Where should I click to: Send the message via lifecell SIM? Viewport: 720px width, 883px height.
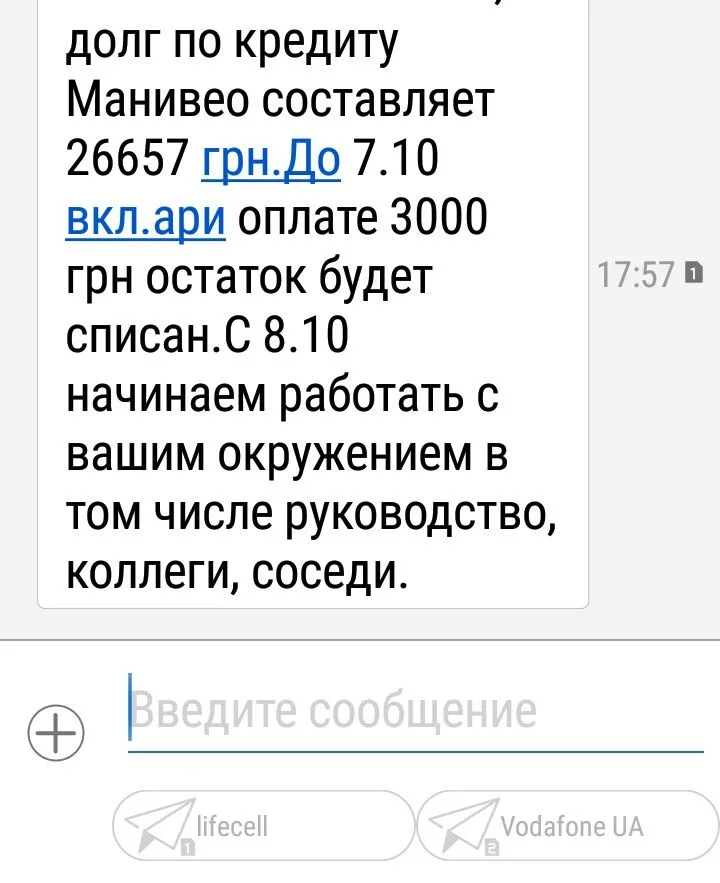(x=264, y=827)
